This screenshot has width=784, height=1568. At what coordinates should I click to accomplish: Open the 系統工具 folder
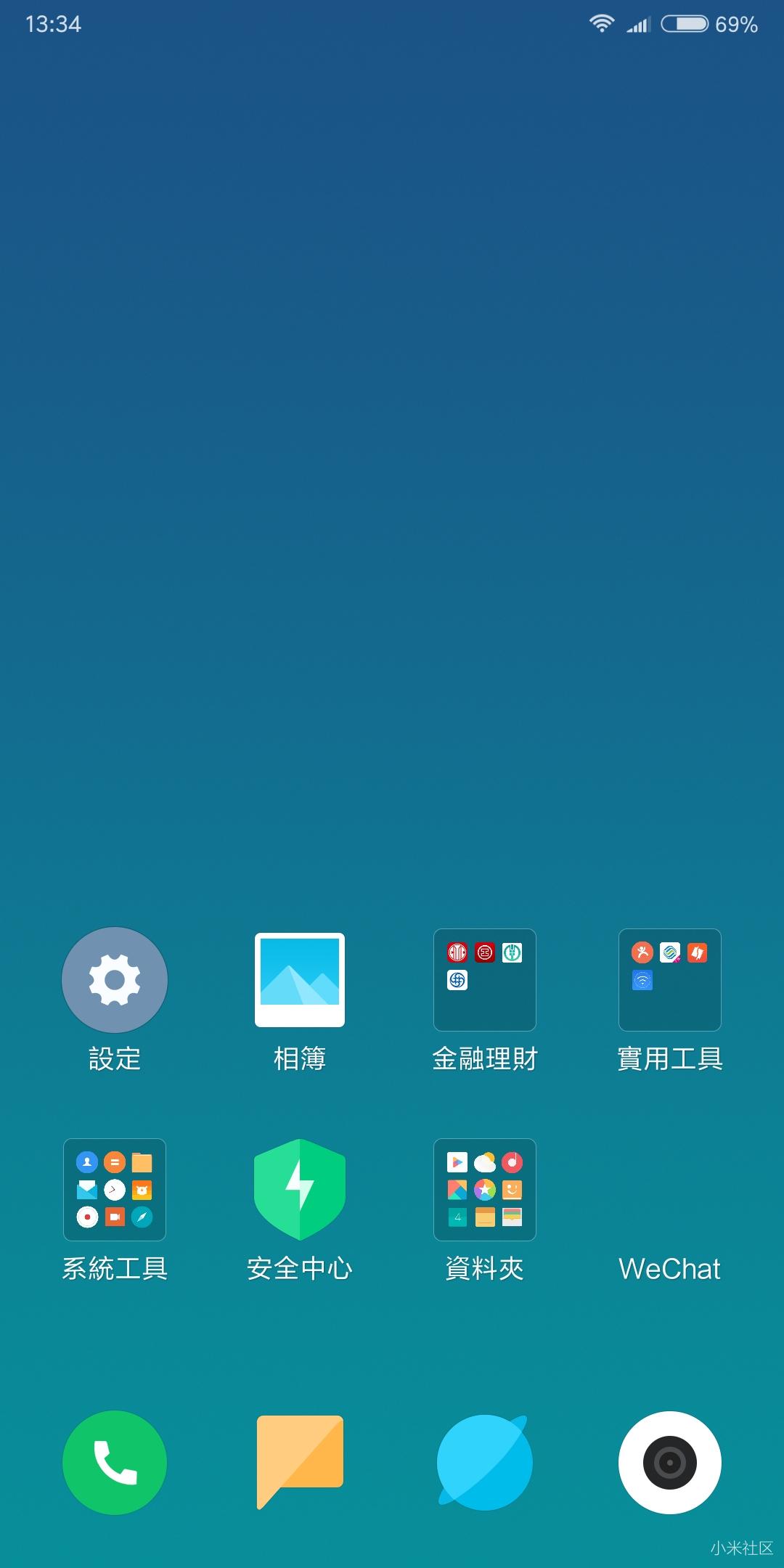[x=114, y=1189]
